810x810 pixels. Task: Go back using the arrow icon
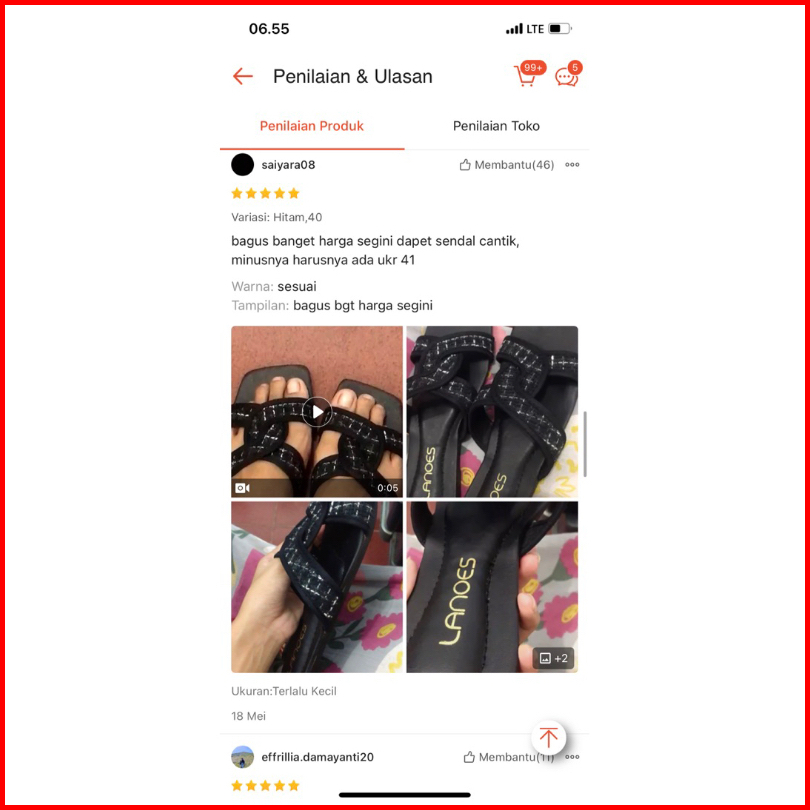pyautogui.click(x=243, y=77)
